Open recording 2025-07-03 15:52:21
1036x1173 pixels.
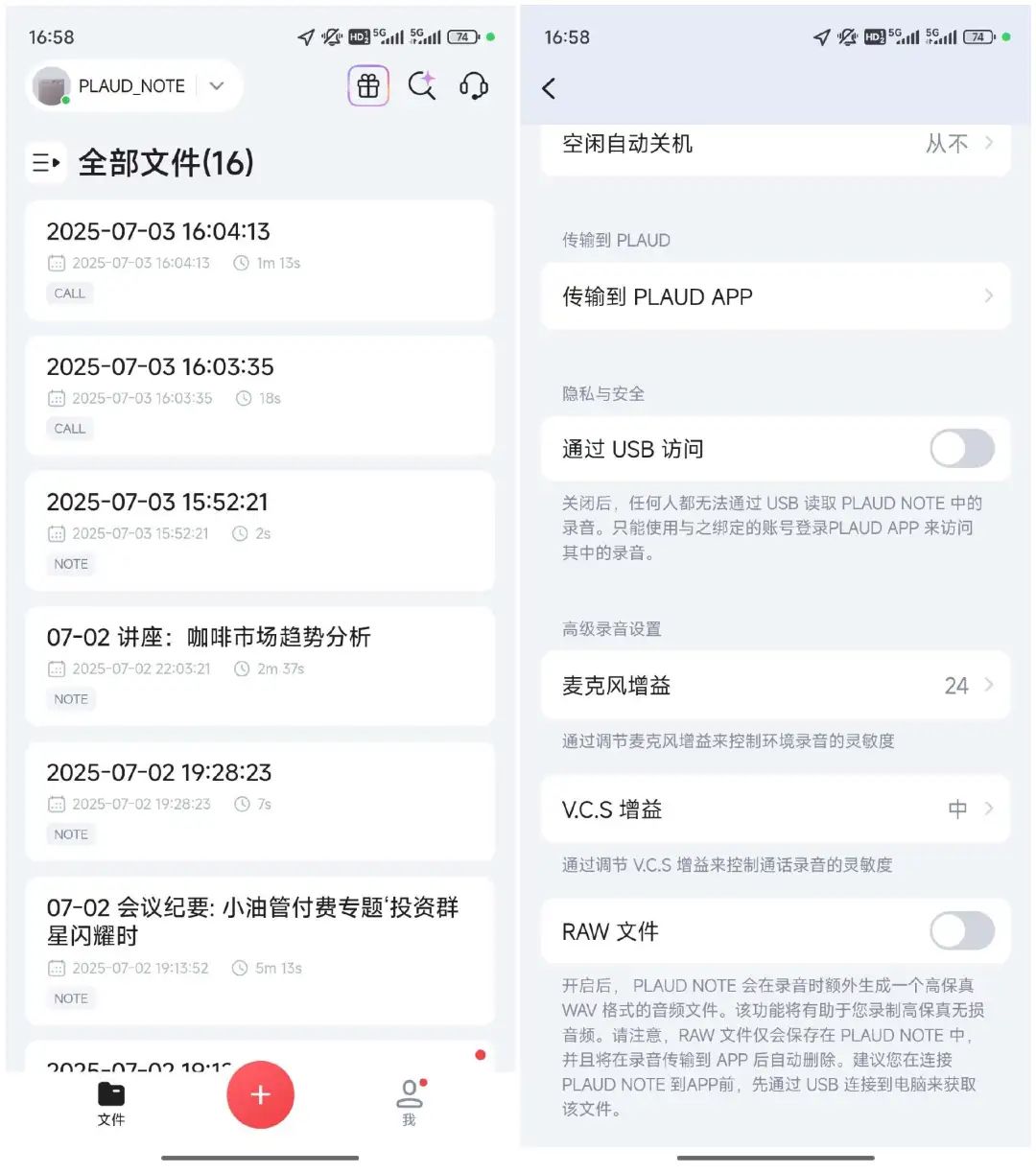(259, 530)
